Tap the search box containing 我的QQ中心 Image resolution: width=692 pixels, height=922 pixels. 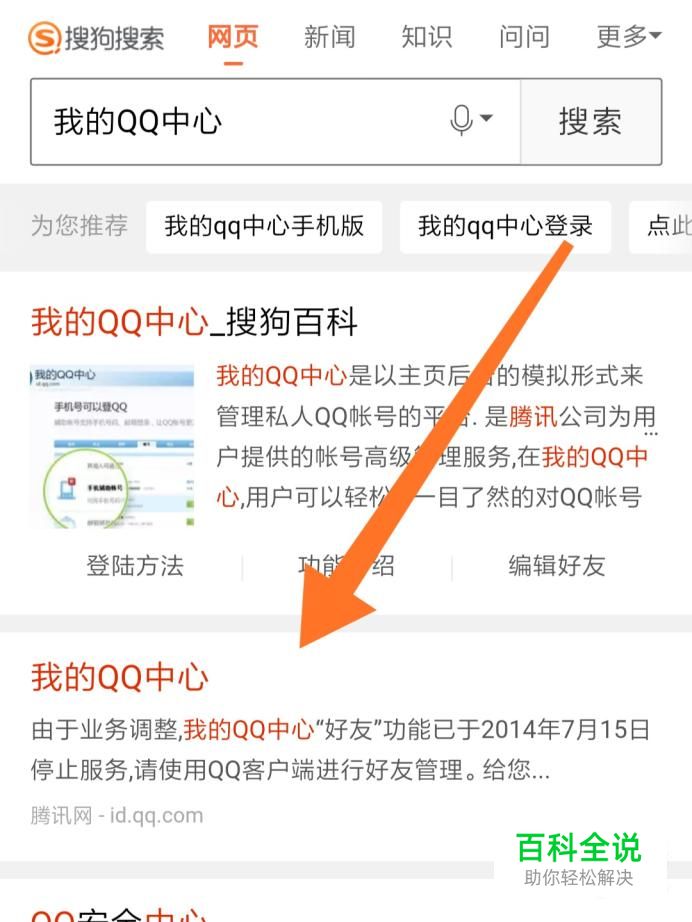pos(240,122)
